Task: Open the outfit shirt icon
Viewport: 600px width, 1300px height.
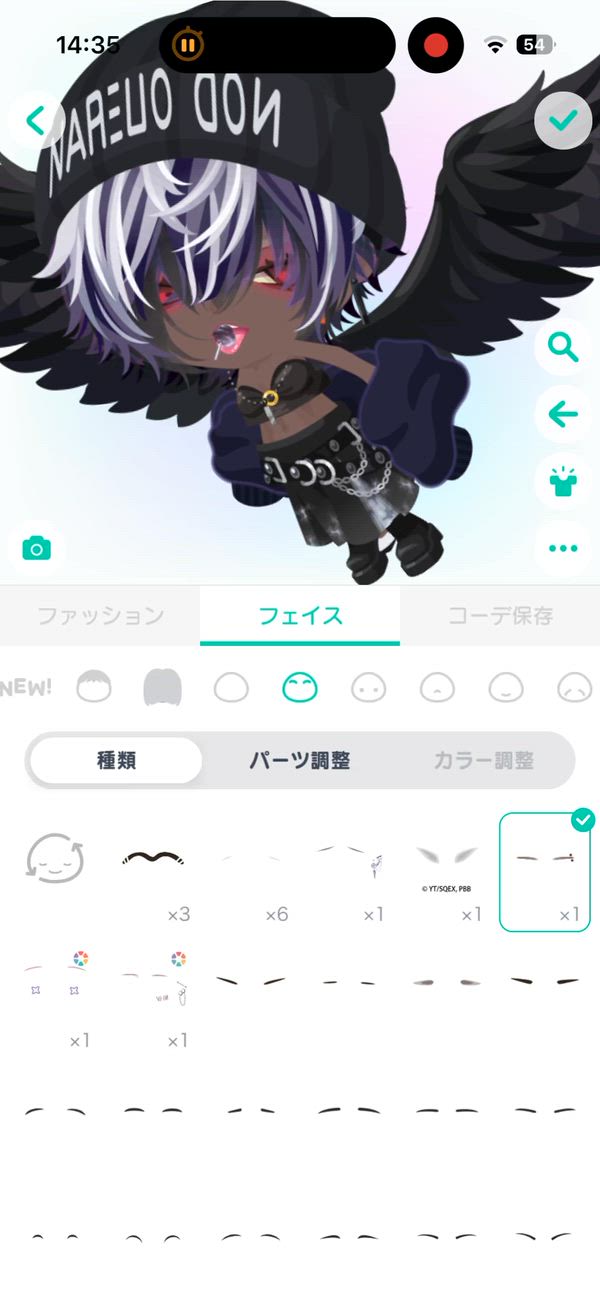Action: pos(563,481)
